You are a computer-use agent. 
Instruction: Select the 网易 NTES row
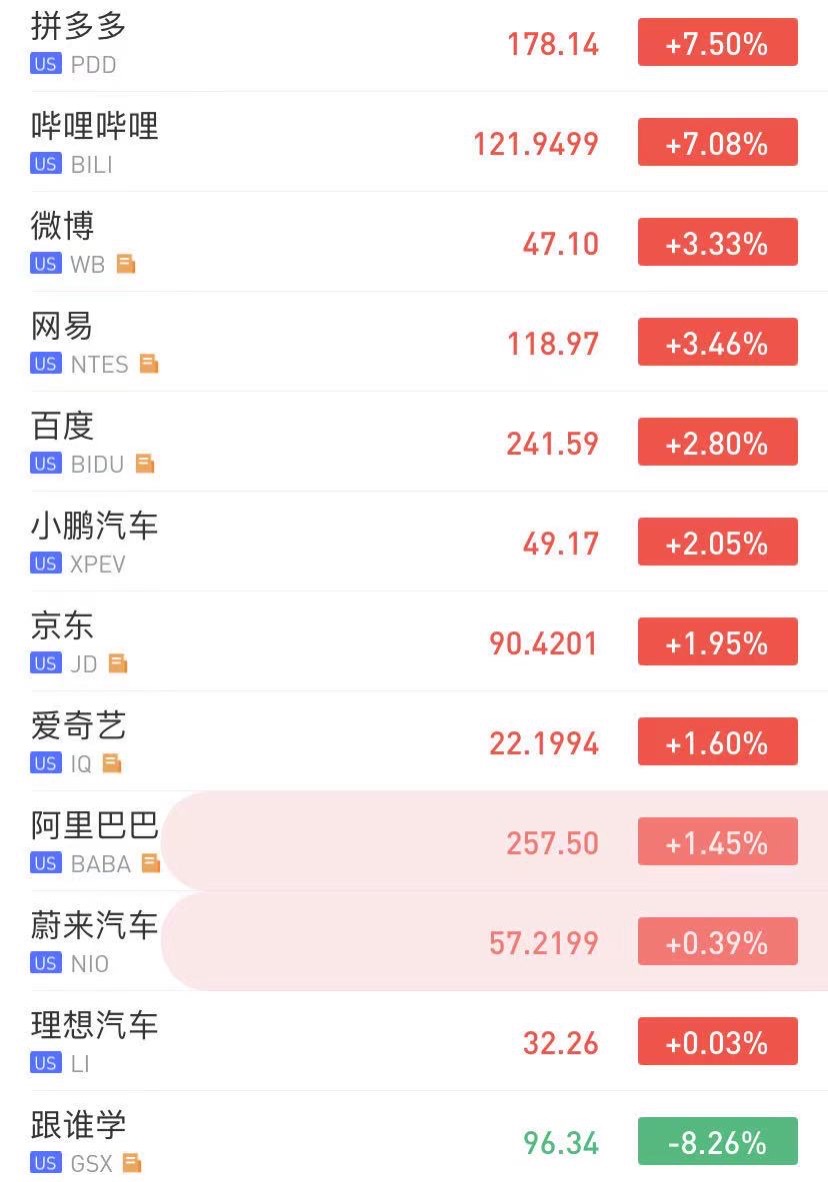tap(63, 326)
